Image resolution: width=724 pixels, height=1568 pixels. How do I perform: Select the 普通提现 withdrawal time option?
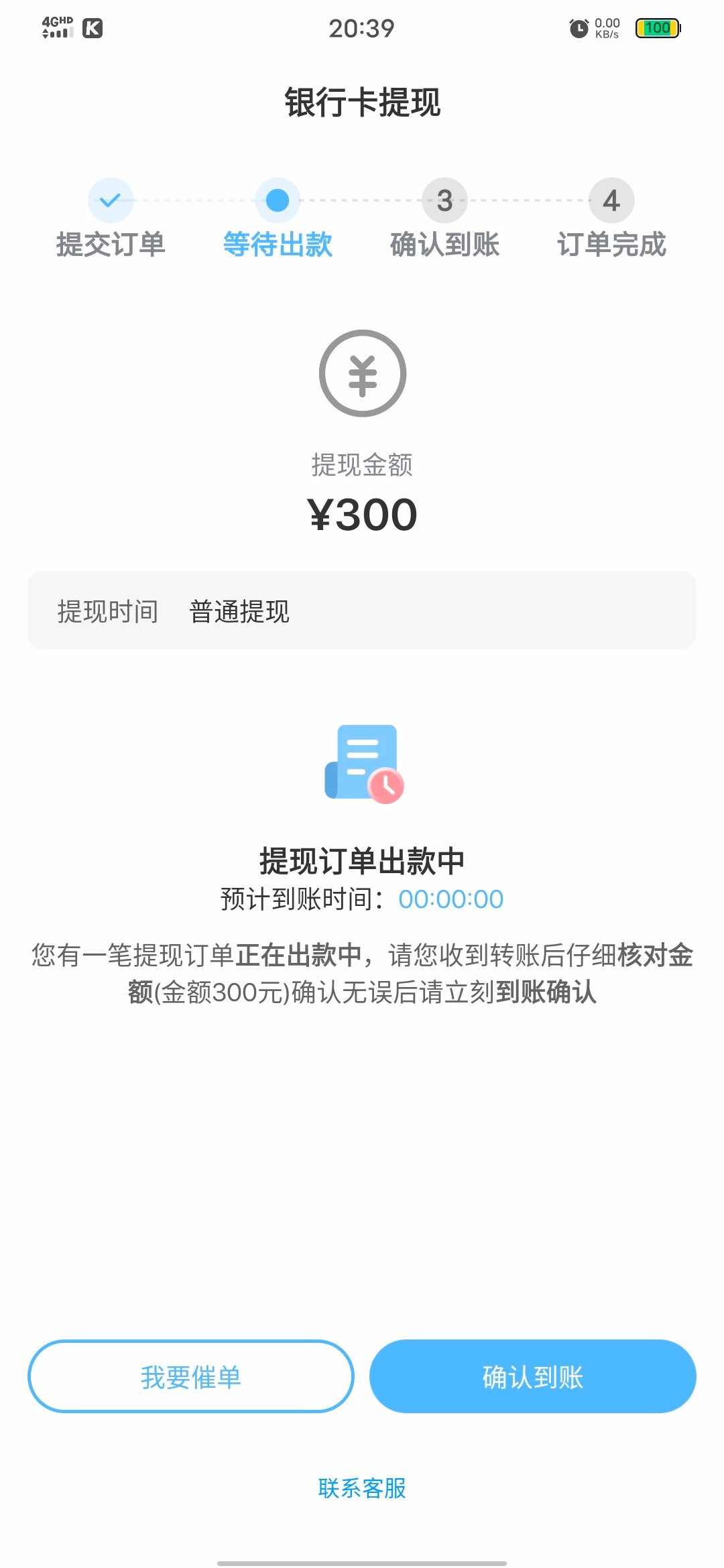coord(239,612)
